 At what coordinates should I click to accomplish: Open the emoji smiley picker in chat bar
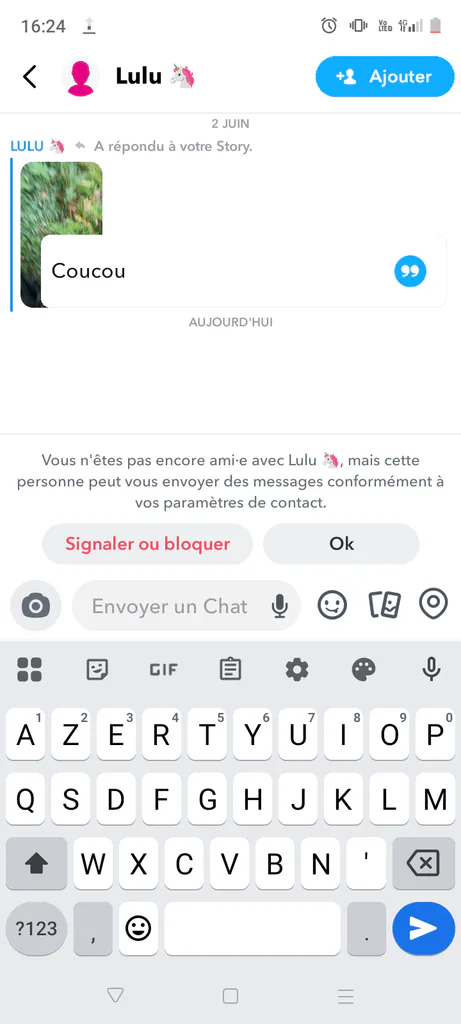[x=332, y=605]
